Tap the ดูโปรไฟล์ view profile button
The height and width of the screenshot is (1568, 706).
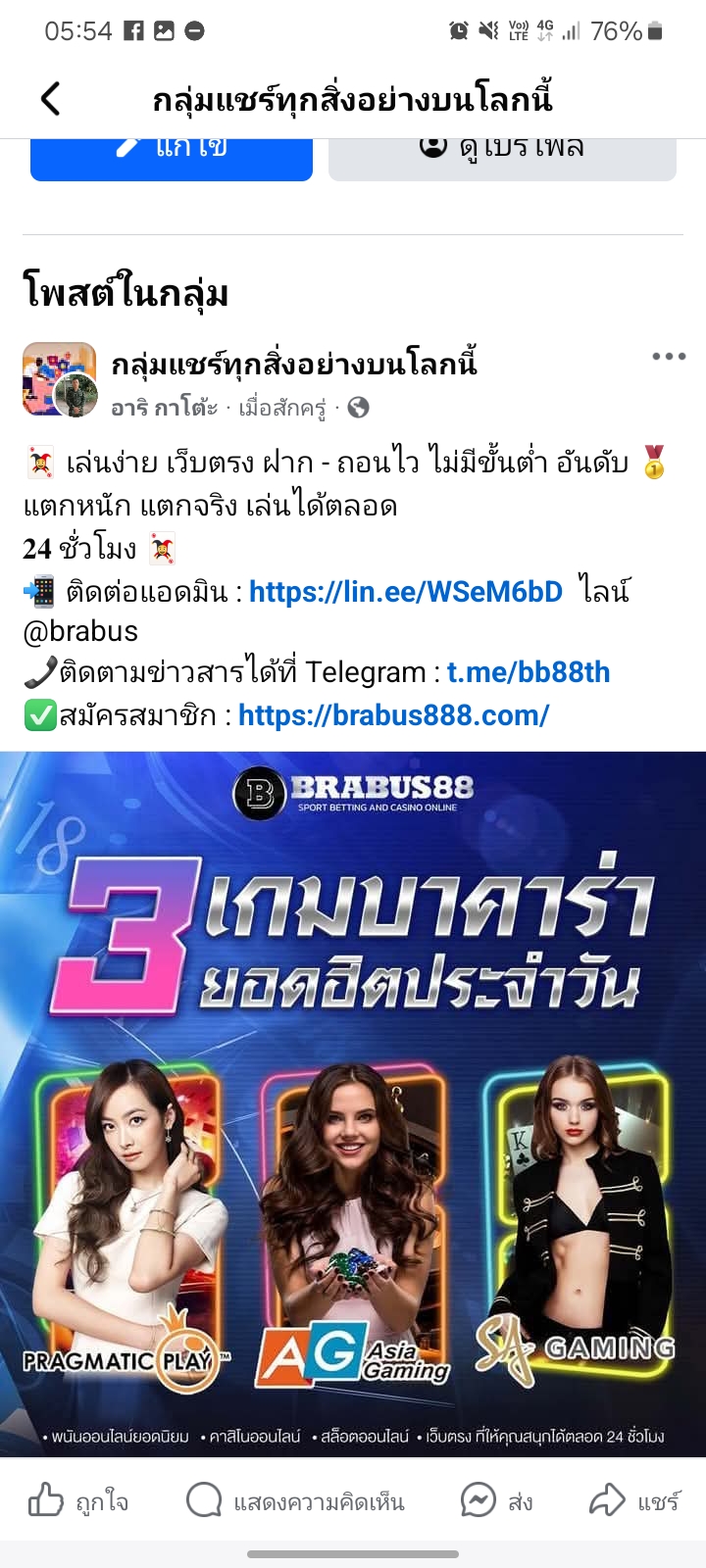502,159
